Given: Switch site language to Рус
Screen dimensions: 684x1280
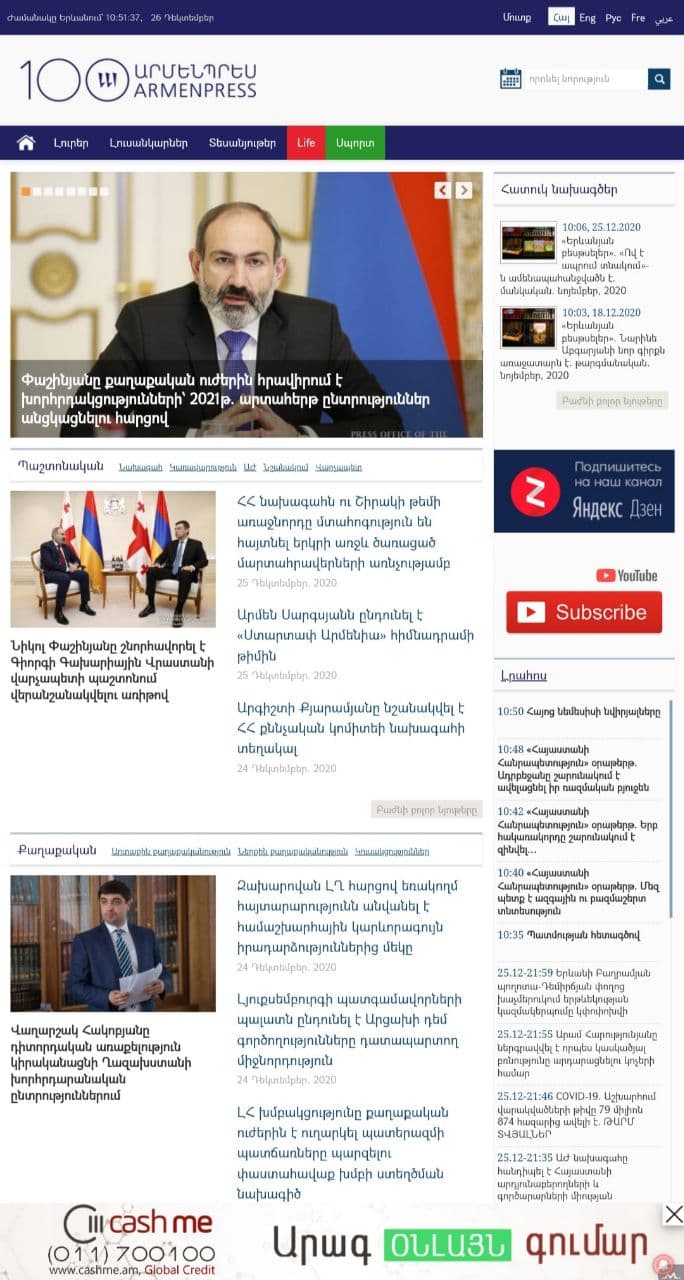Looking at the screenshot, I should coord(613,18).
